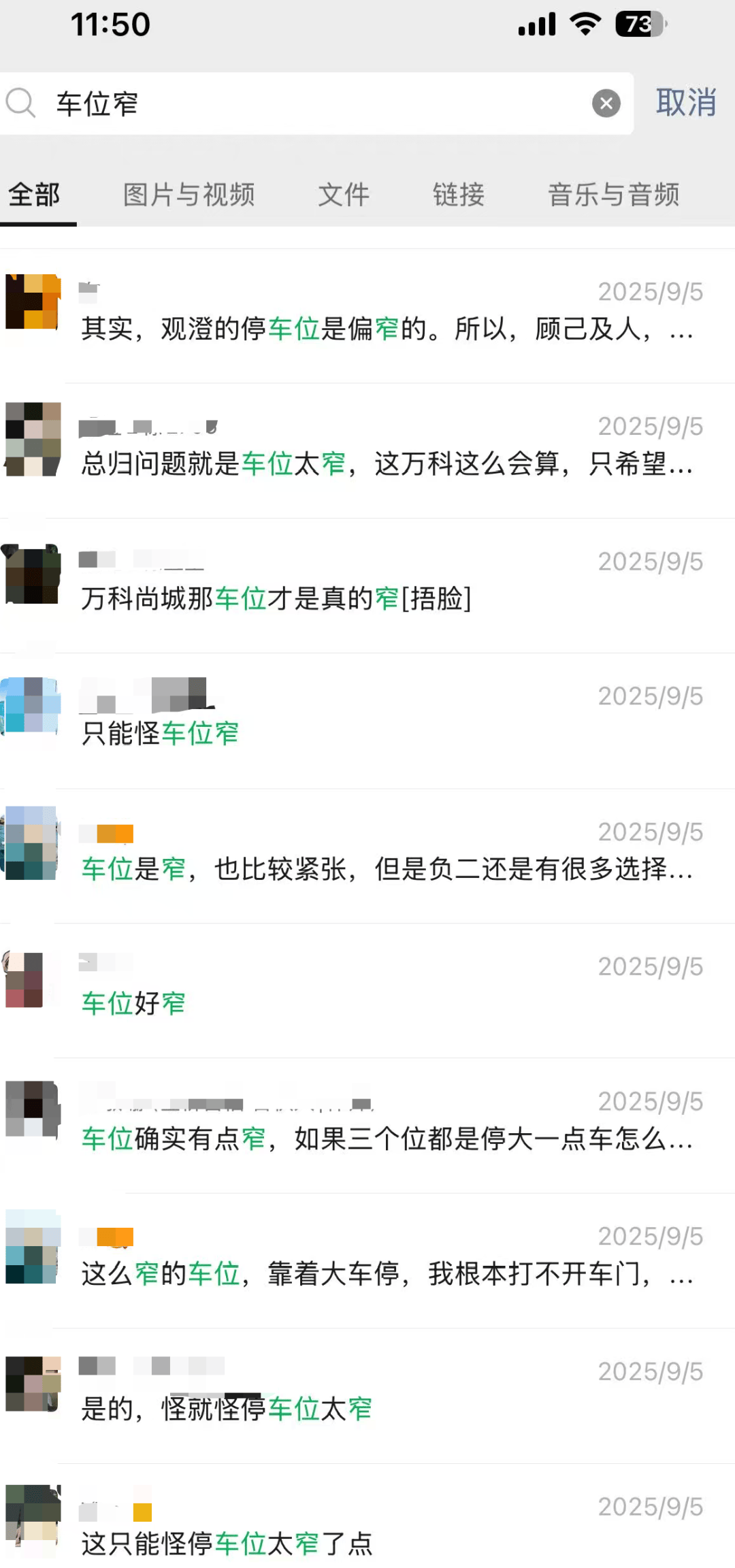Open the message starting 总归问题就是车位太窄
This screenshot has height=1568, width=735.
[386, 463]
